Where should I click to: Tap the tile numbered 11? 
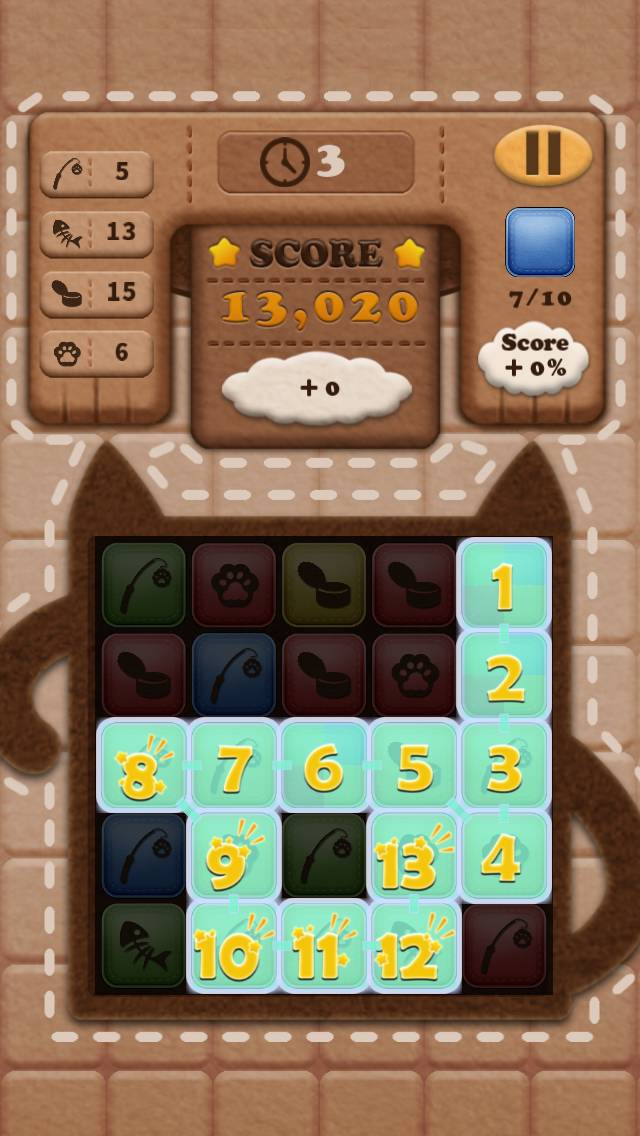[x=324, y=947]
